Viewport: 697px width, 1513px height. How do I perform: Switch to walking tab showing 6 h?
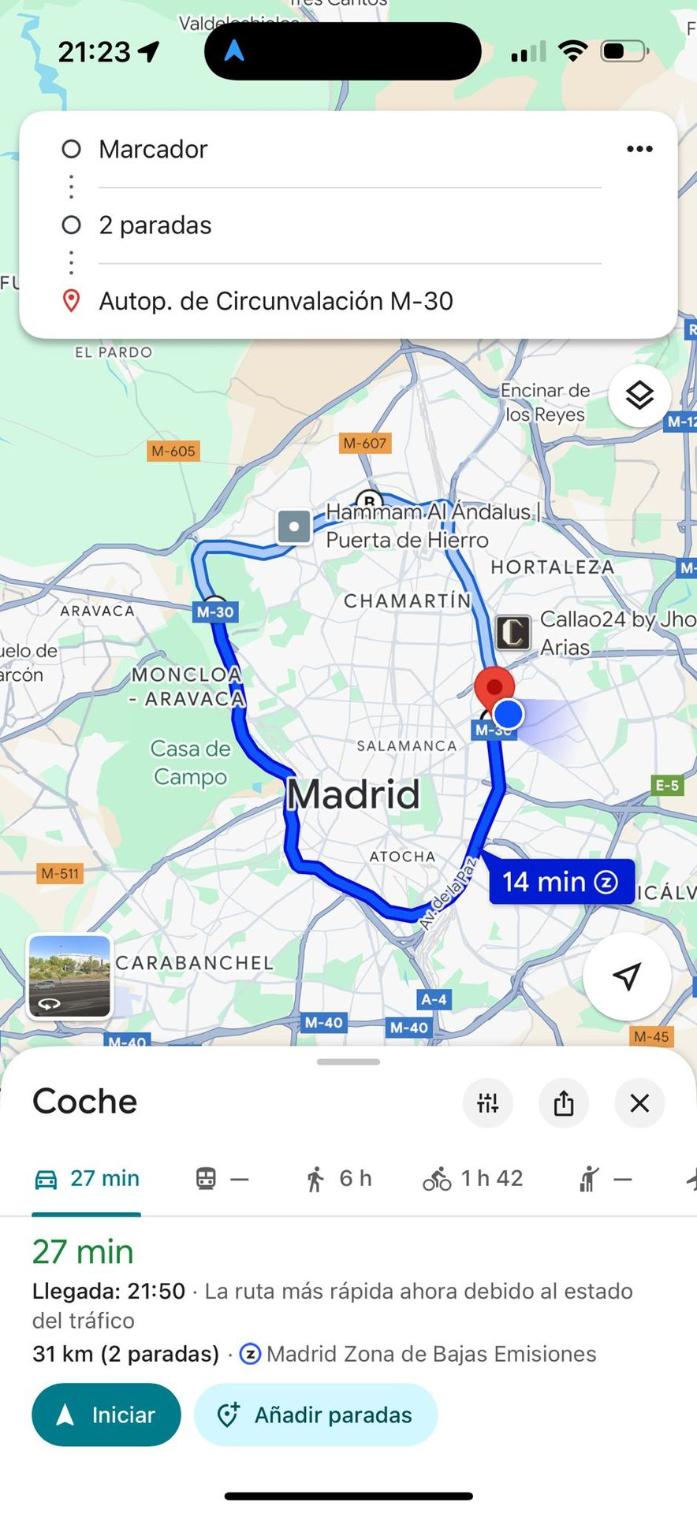point(339,1179)
